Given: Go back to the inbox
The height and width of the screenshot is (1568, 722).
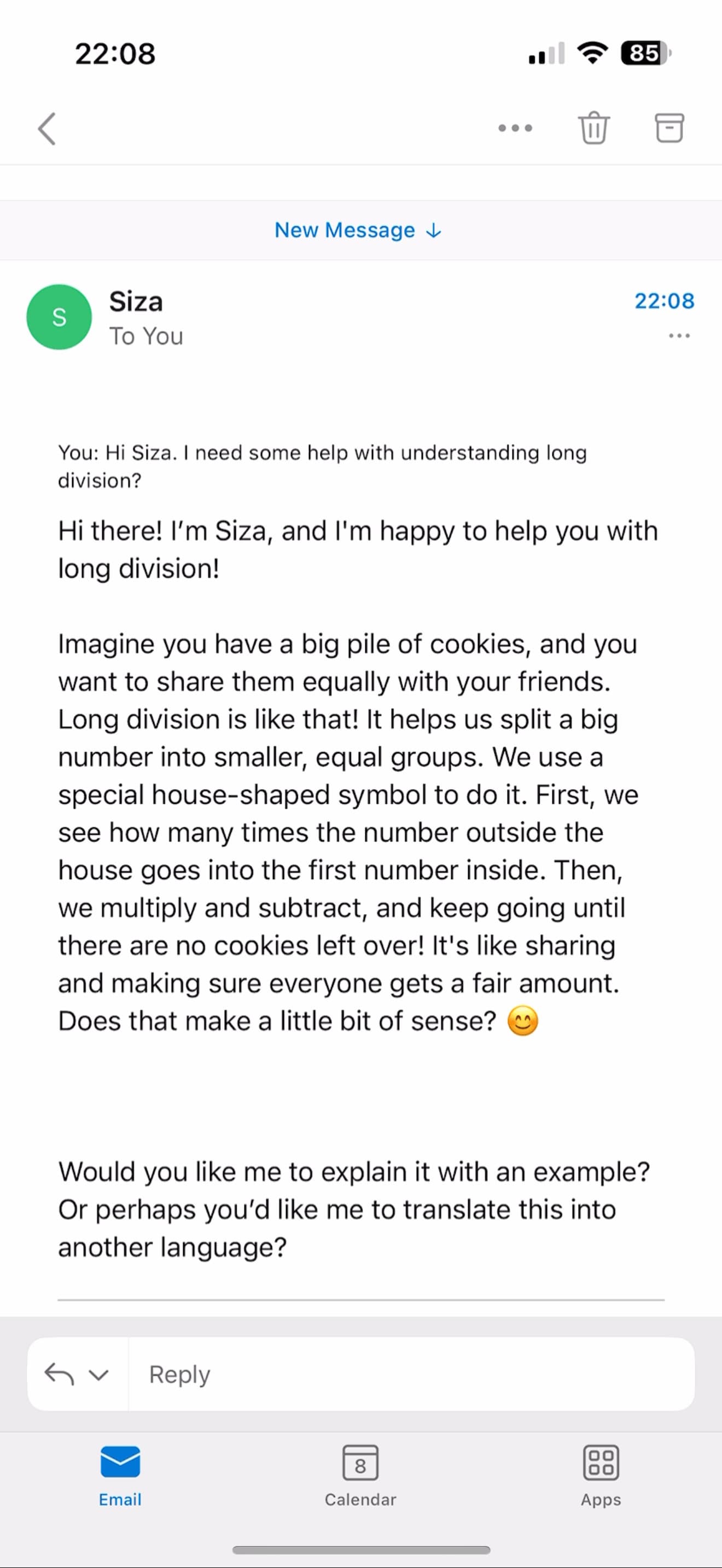Looking at the screenshot, I should (47, 128).
